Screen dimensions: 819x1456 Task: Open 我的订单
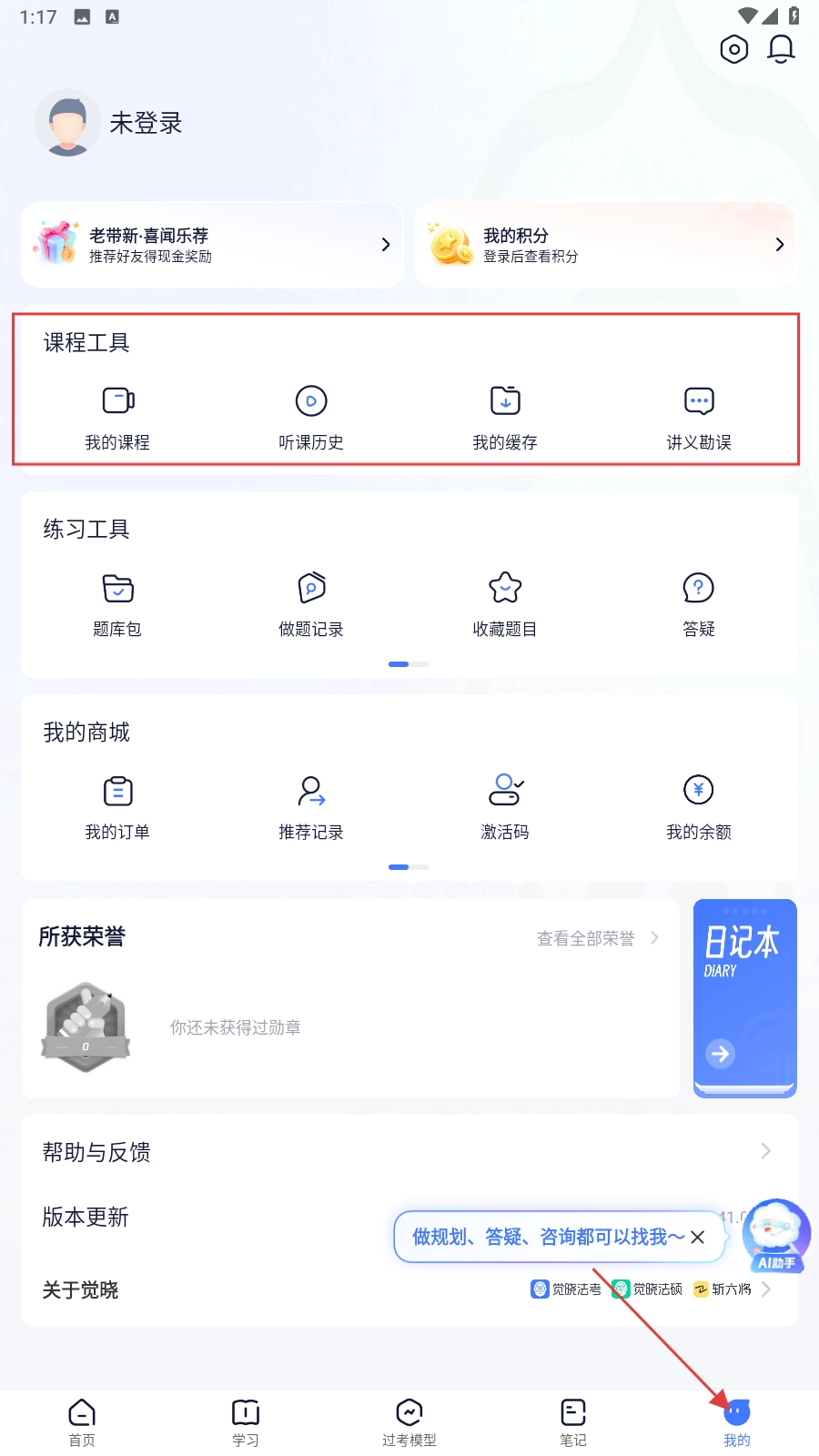coord(117,807)
